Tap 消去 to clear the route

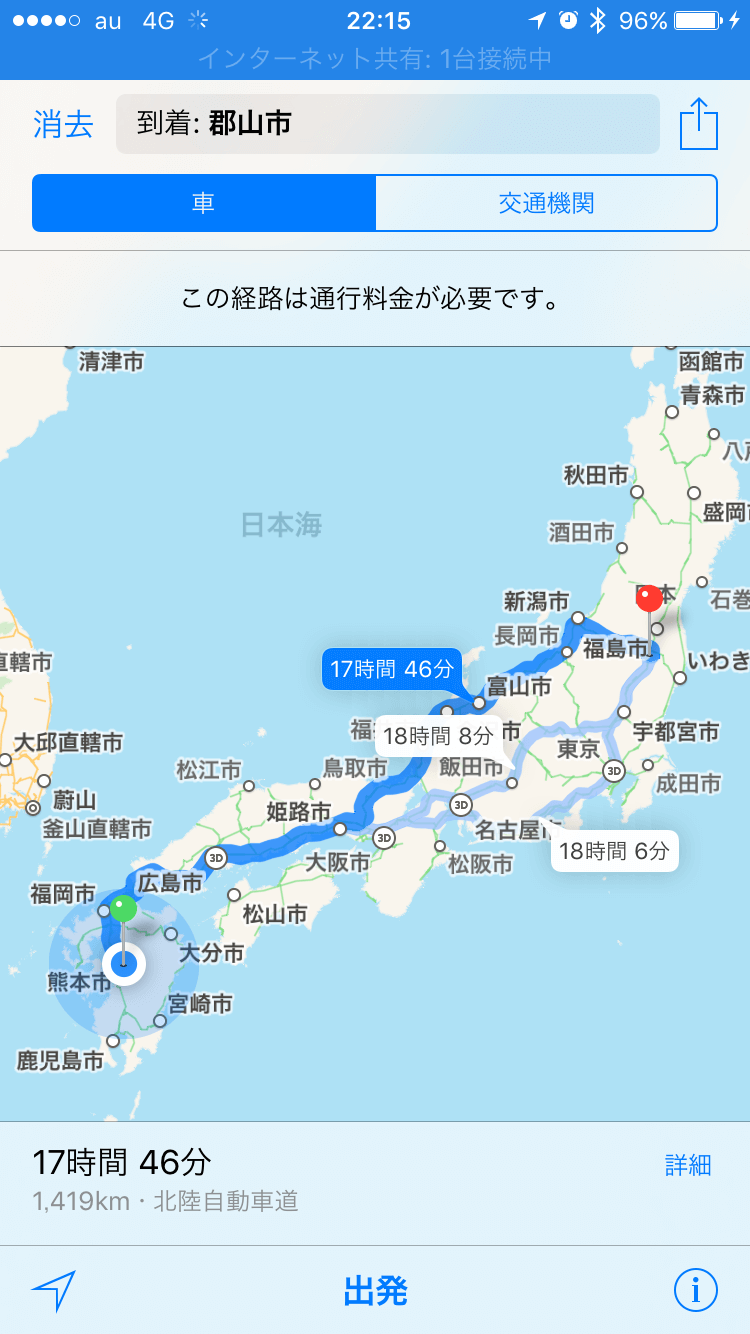63,125
